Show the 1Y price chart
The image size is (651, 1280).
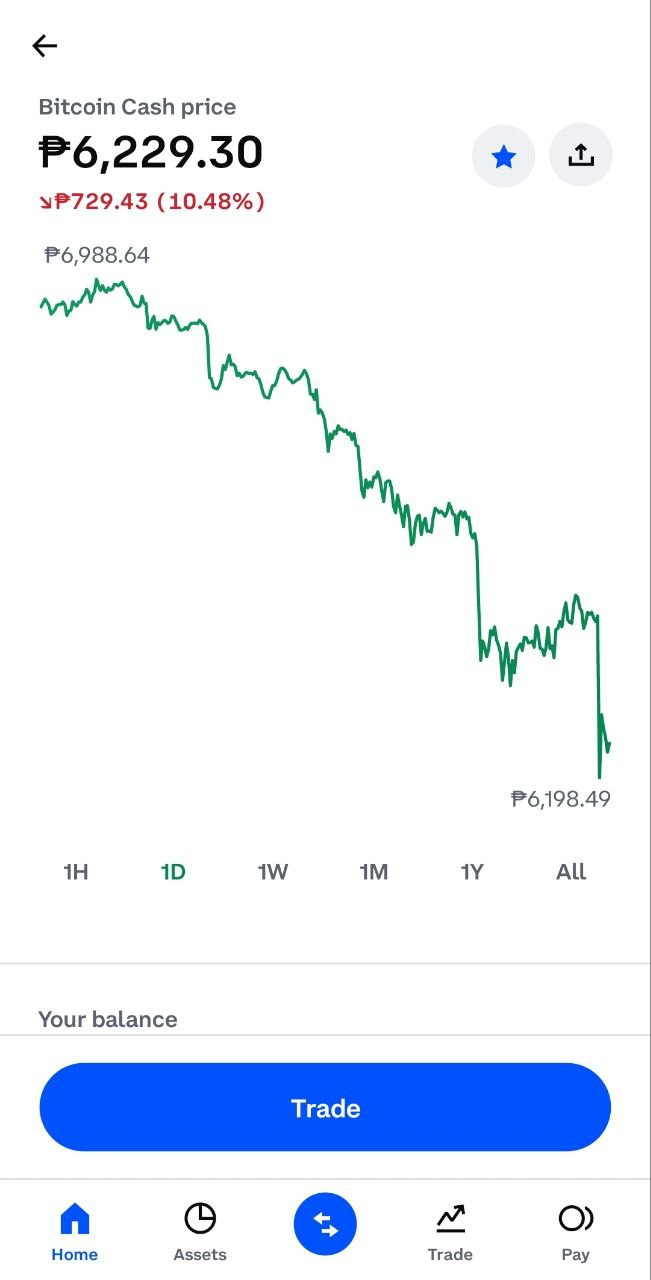(472, 872)
